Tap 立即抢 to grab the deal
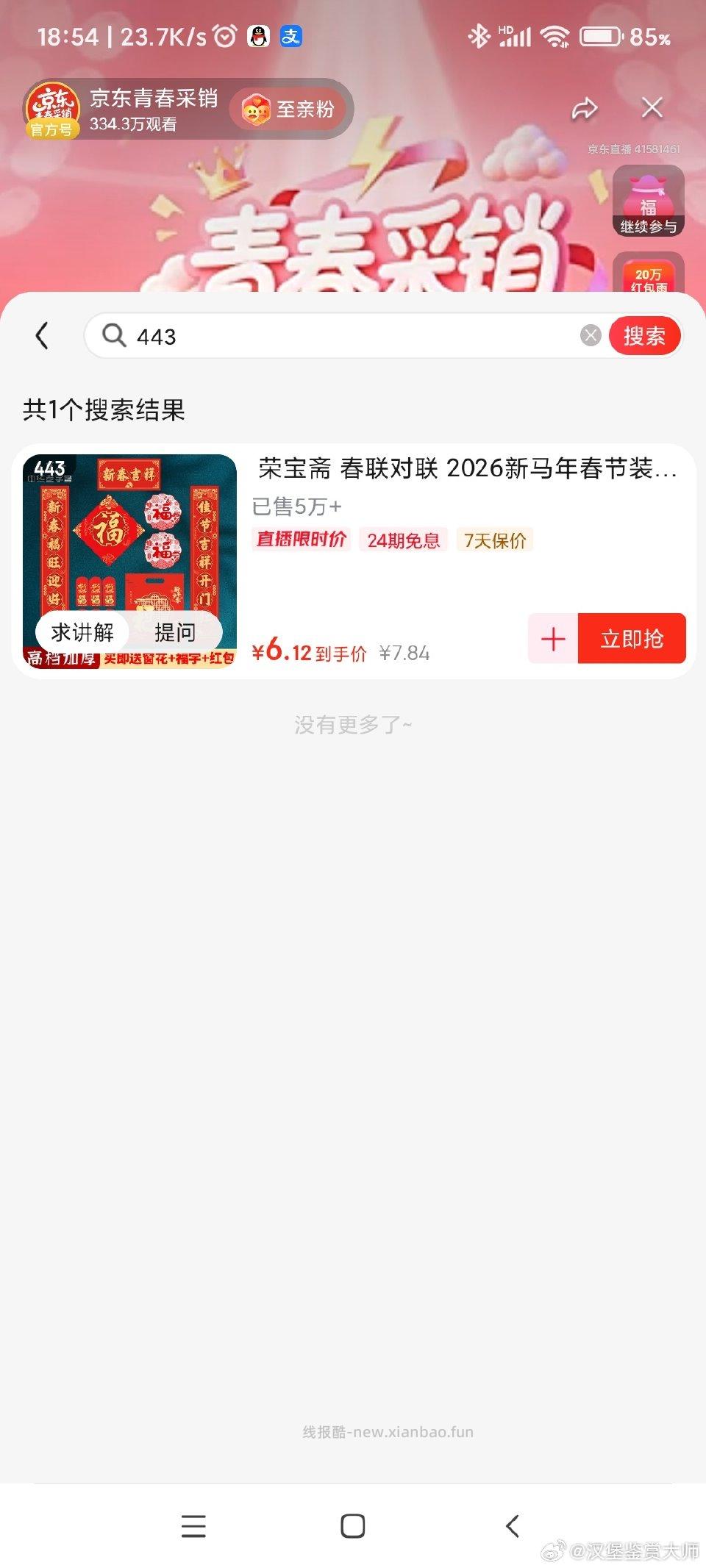 [x=632, y=639]
